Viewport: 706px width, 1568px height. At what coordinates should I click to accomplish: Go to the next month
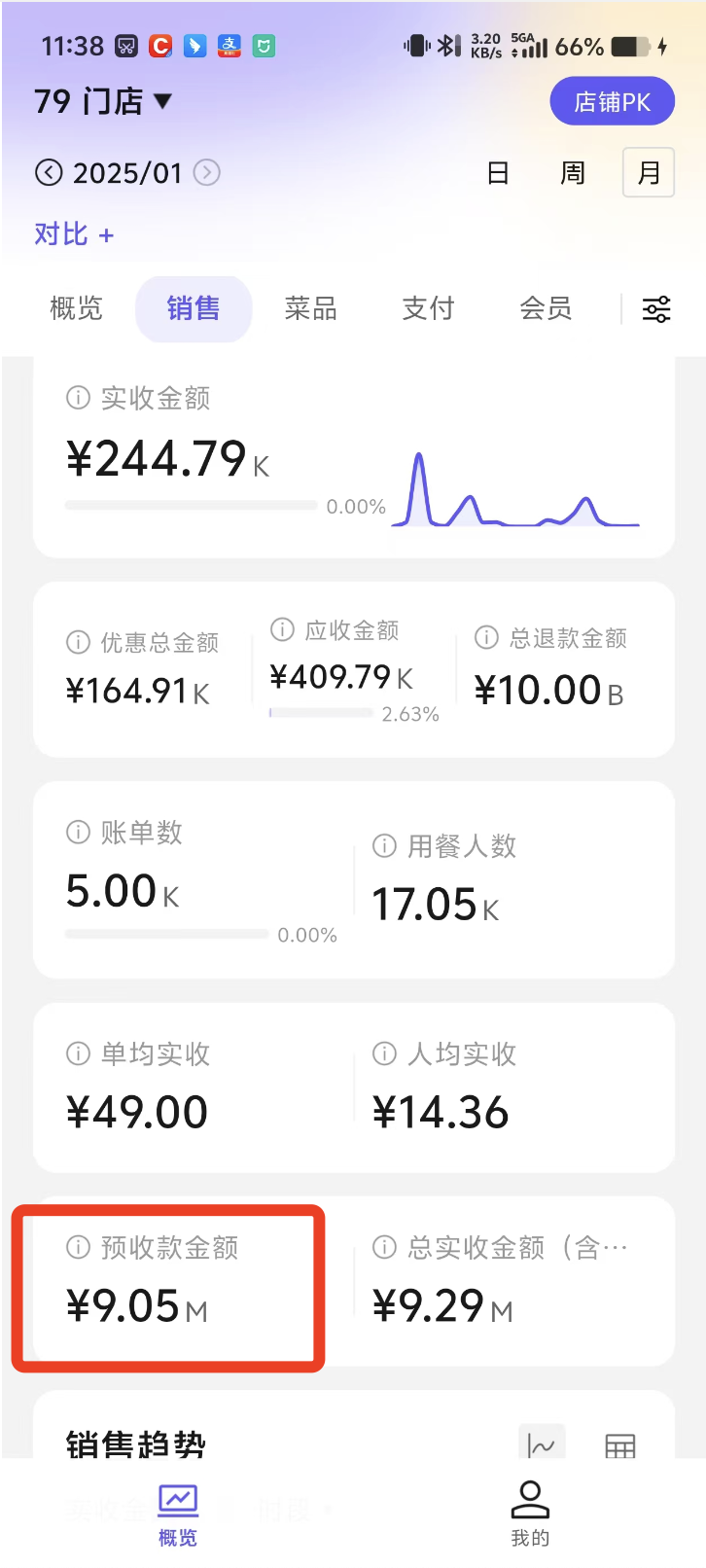206,172
